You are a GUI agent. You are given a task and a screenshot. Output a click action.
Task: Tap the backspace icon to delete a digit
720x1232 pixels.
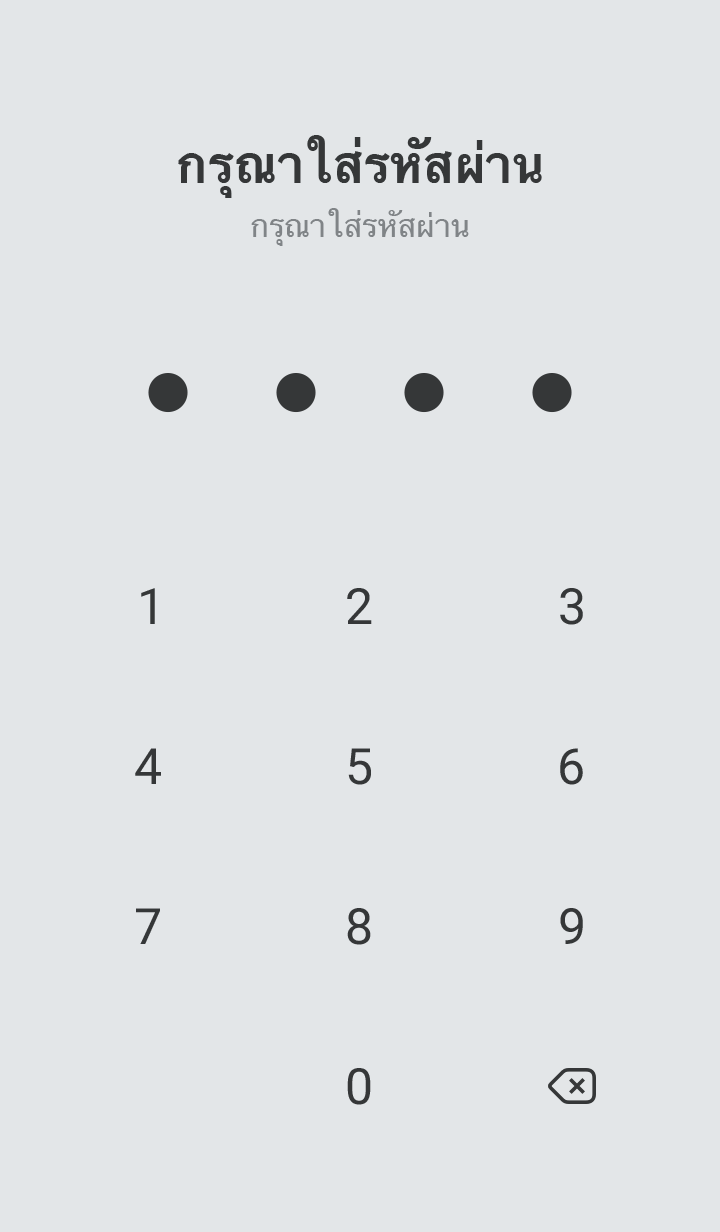(x=571, y=1085)
